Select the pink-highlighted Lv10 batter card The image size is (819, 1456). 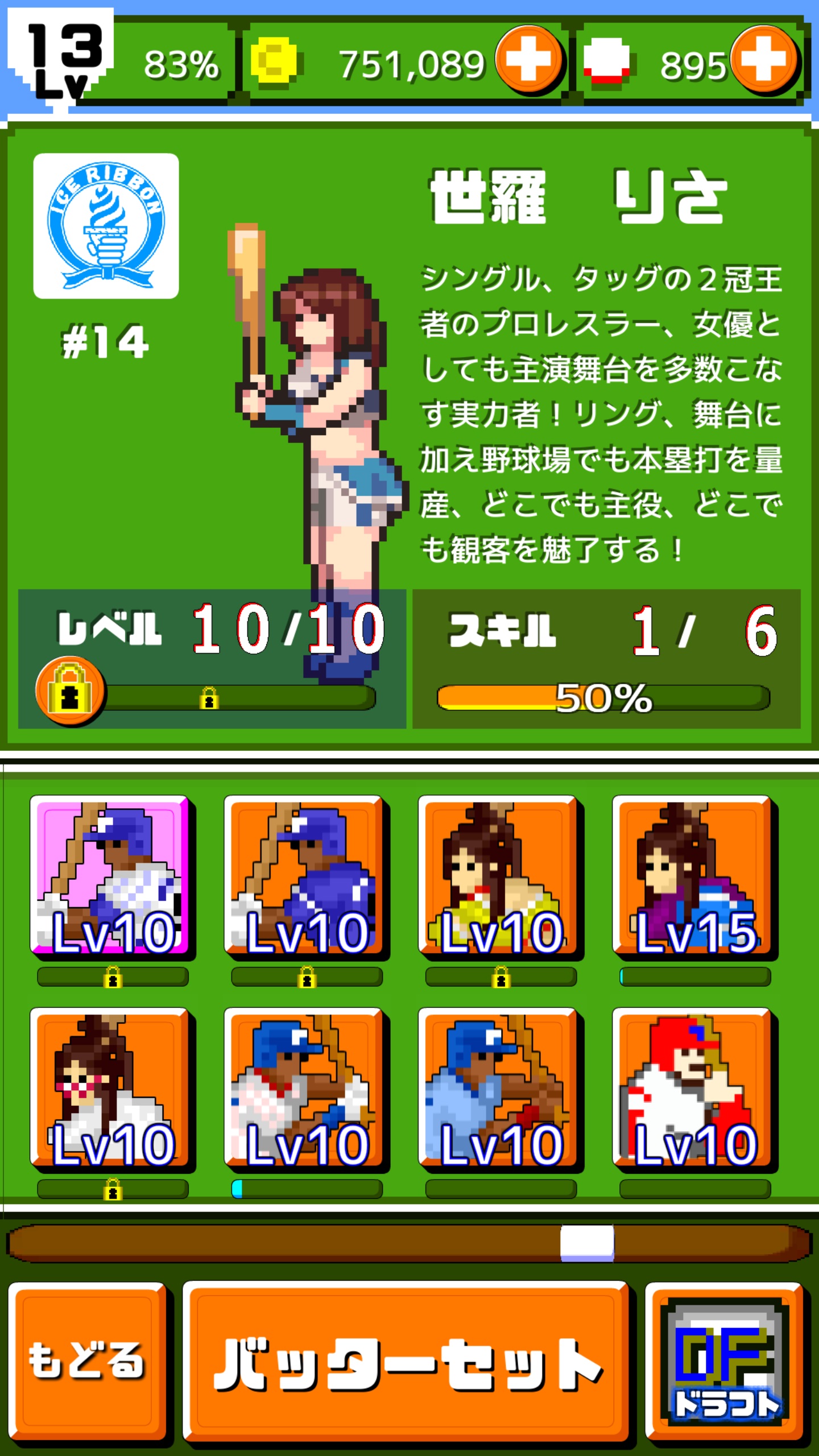point(110,876)
